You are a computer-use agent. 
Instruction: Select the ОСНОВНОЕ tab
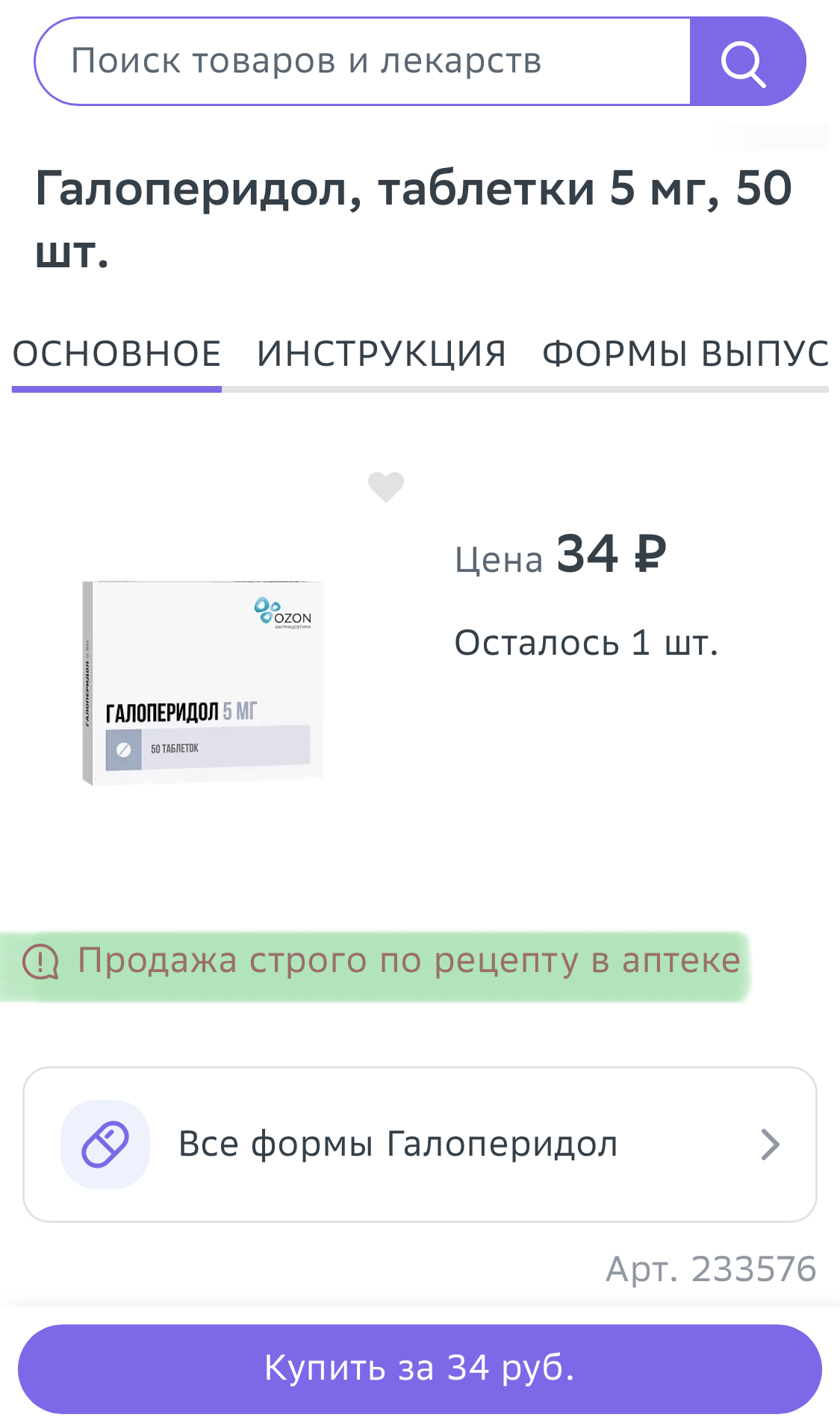117,354
